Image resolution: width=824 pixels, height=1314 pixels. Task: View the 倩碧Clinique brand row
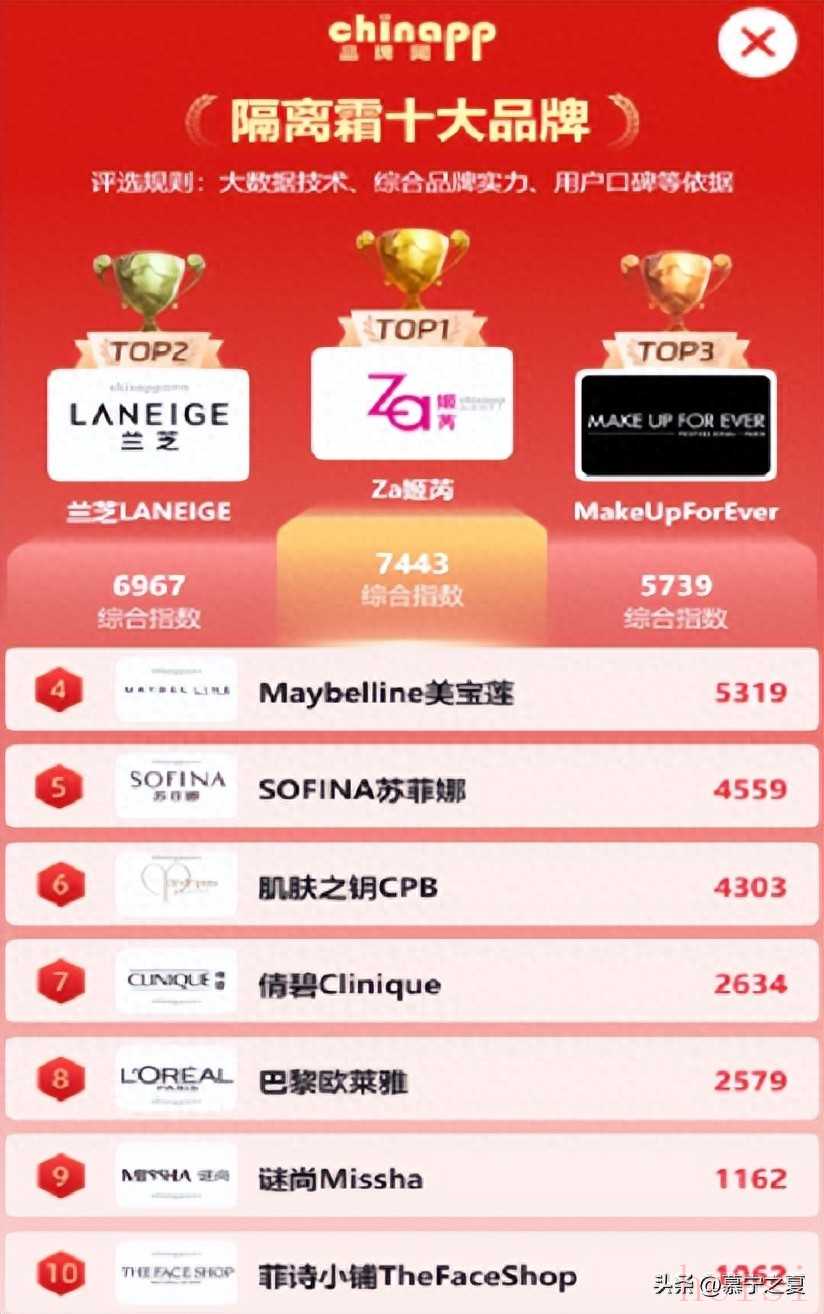click(x=411, y=983)
